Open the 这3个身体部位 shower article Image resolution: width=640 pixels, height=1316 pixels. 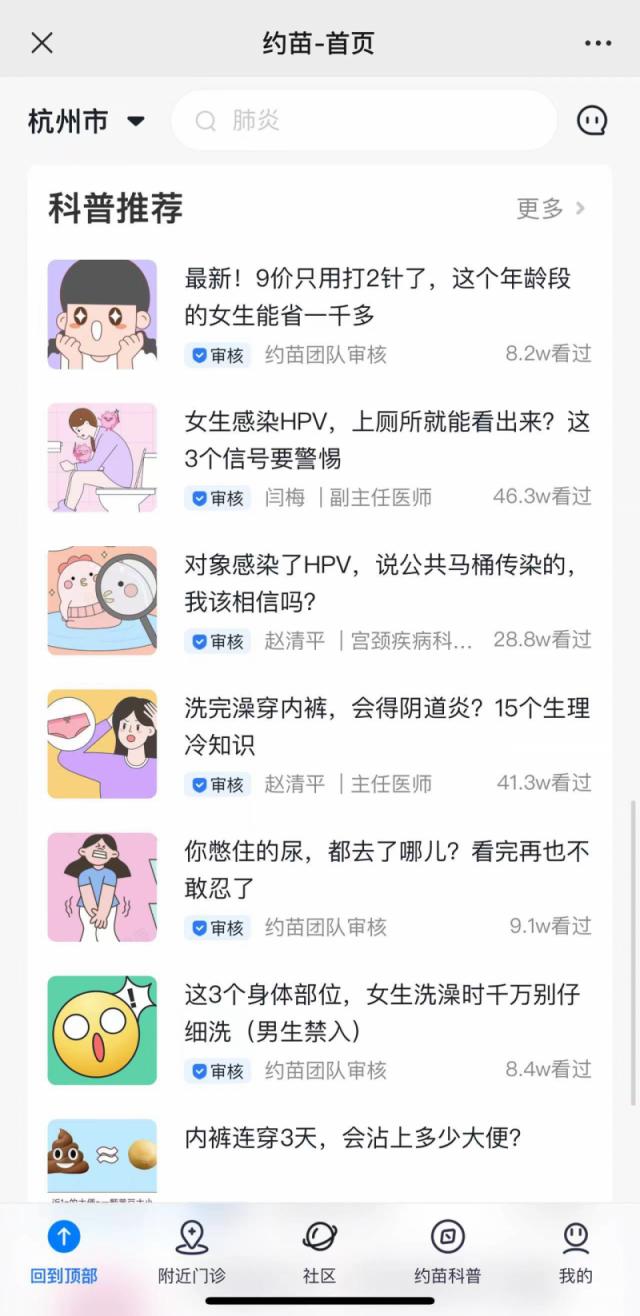tap(382, 1012)
